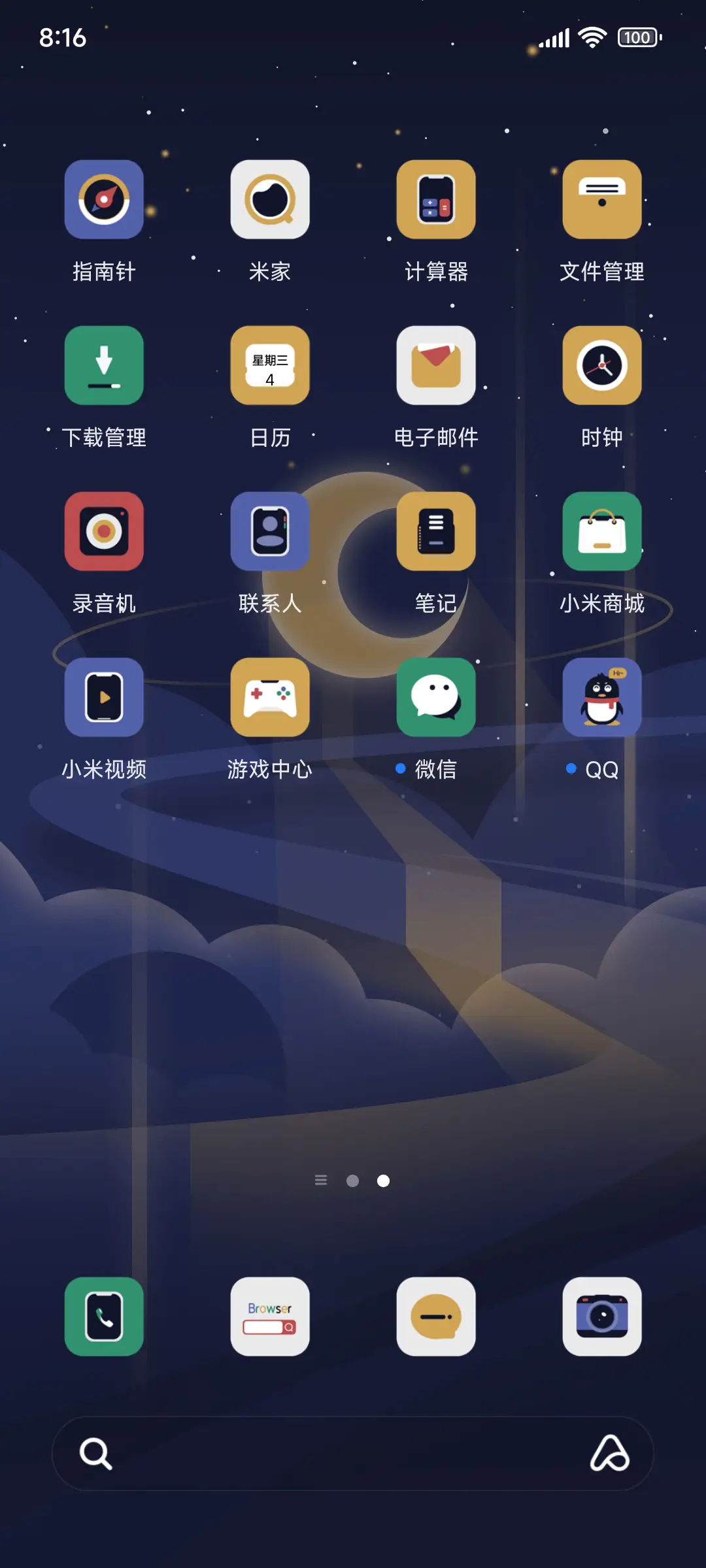Open 下载管理 download manager
706x1568 pixels.
pyautogui.click(x=104, y=366)
